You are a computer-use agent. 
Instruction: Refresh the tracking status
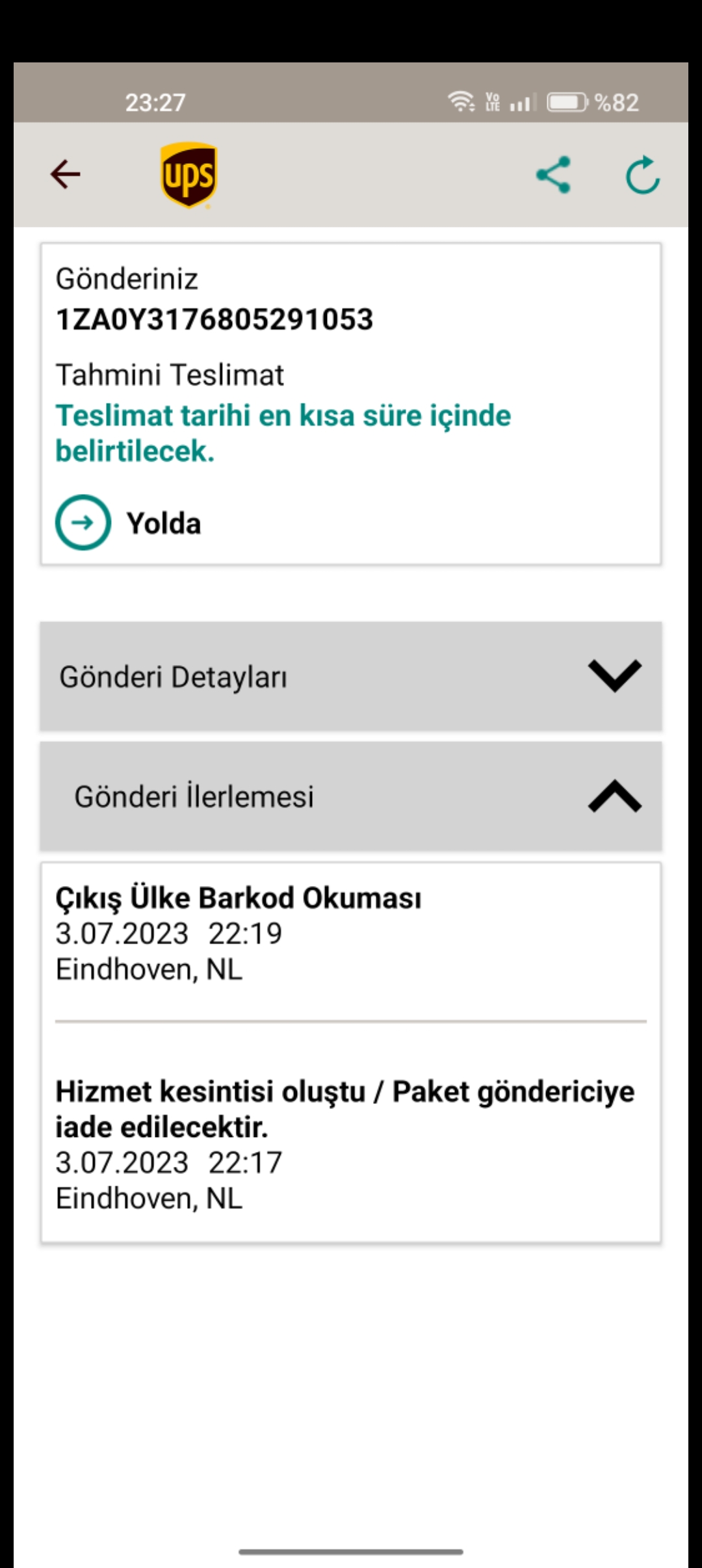click(642, 174)
